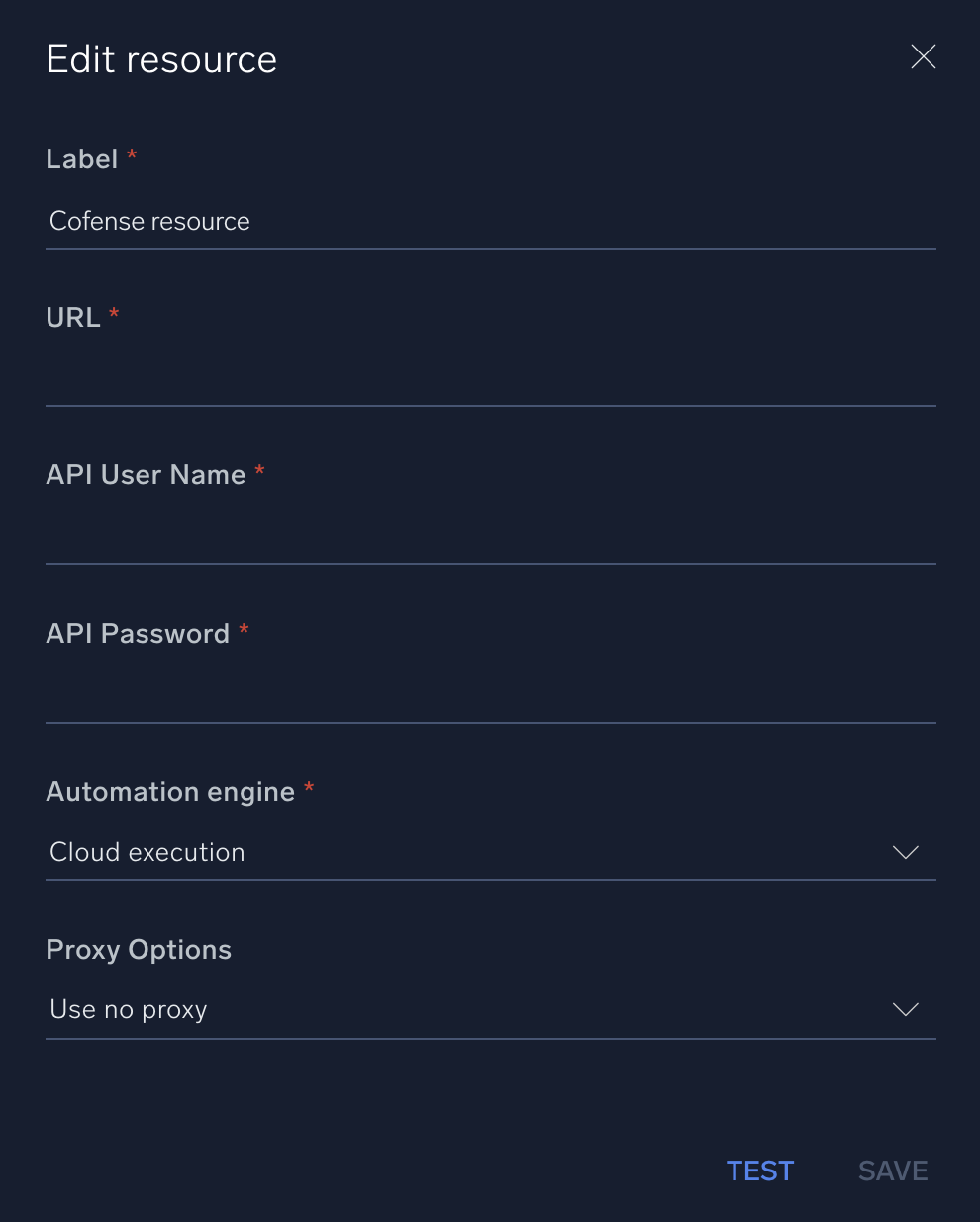This screenshot has height=1222, width=980.
Task: Click the Automation engine label text
Action: pyautogui.click(x=169, y=791)
